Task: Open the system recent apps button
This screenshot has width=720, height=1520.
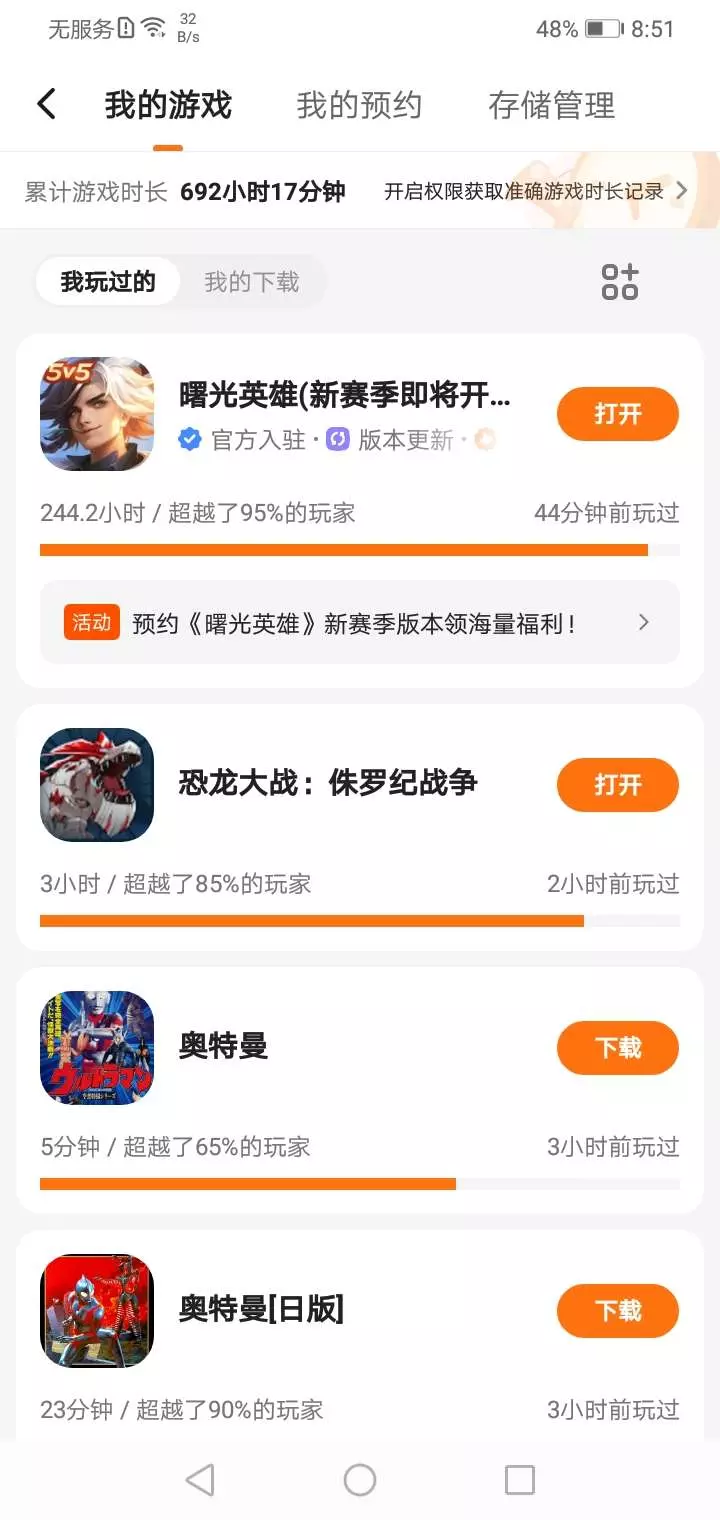Action: 520,1480
